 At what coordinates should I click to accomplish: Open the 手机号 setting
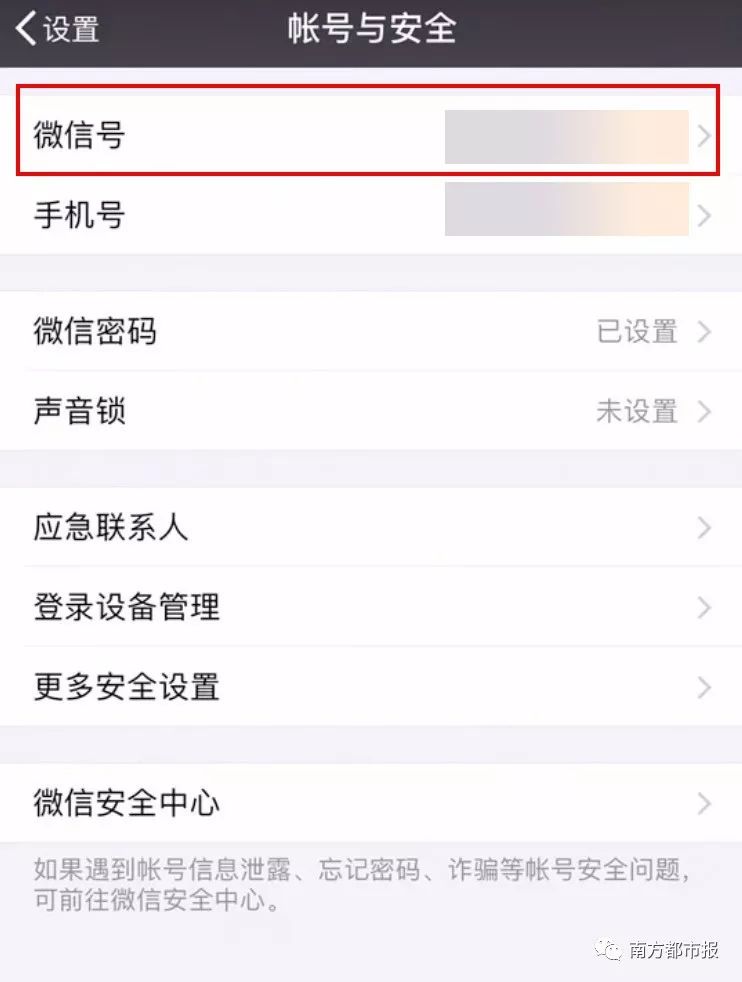tap(370, 215)
